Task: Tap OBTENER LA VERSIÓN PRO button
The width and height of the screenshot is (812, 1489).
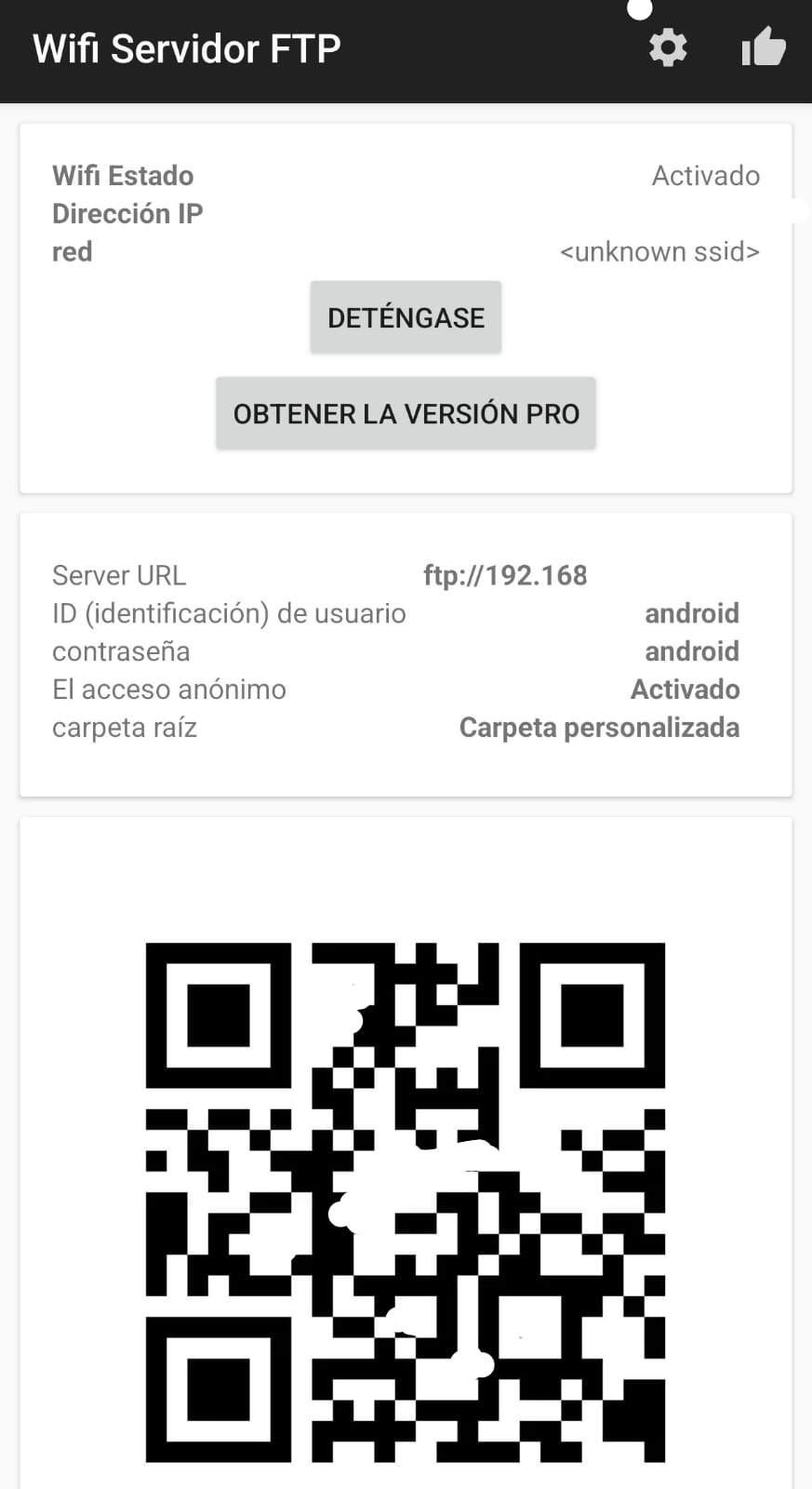Action: tap(406, 413)
